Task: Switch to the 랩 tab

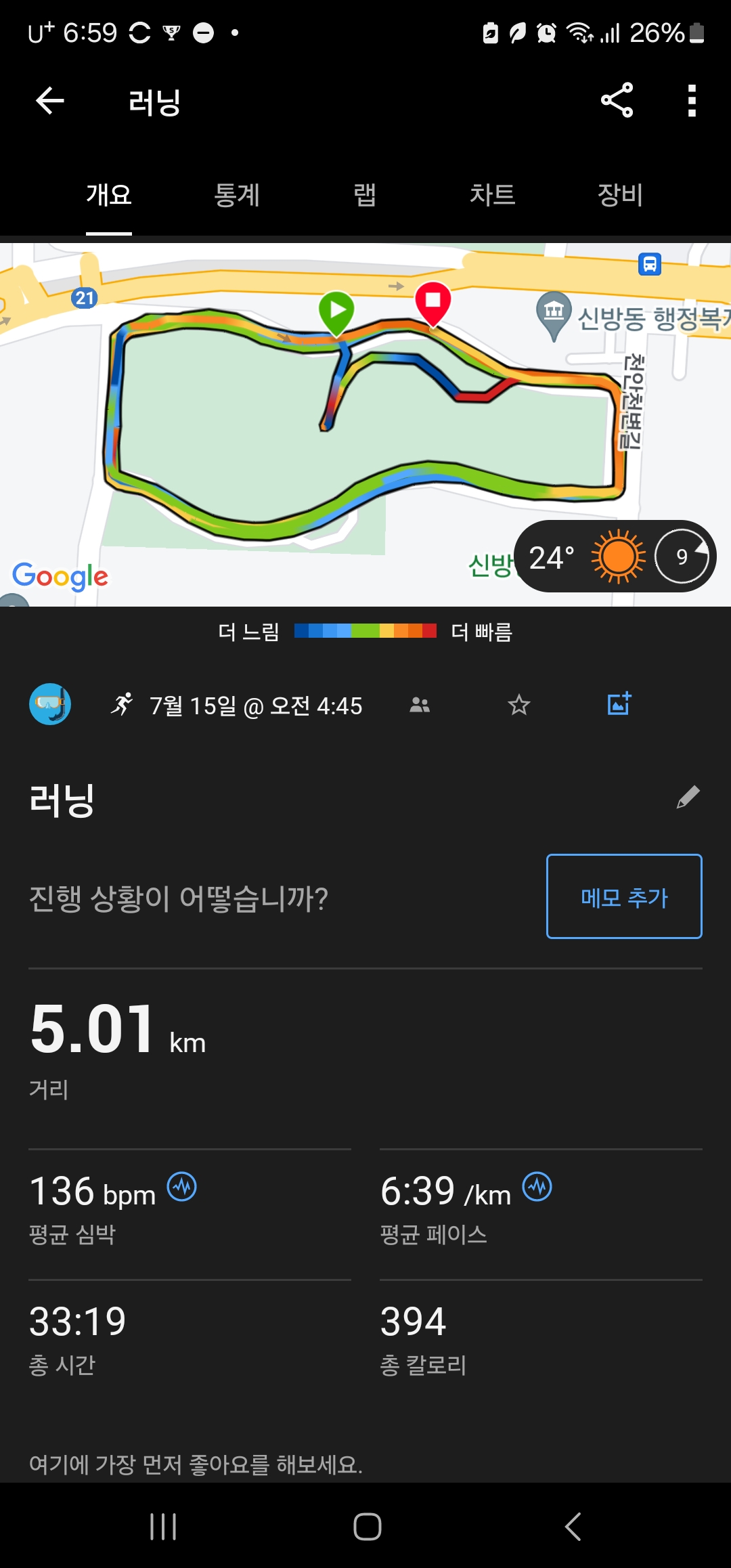Action: [x=365, y=195]
